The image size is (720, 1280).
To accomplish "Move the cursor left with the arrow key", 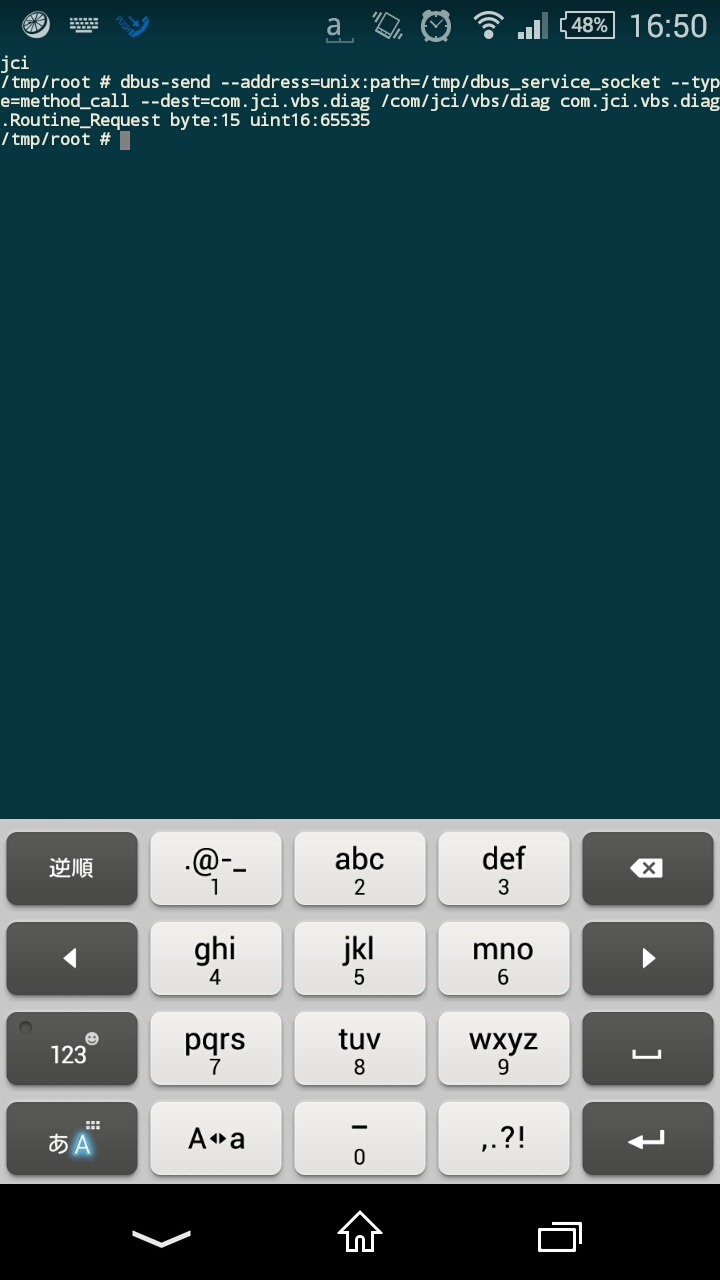I will [72, 958].
